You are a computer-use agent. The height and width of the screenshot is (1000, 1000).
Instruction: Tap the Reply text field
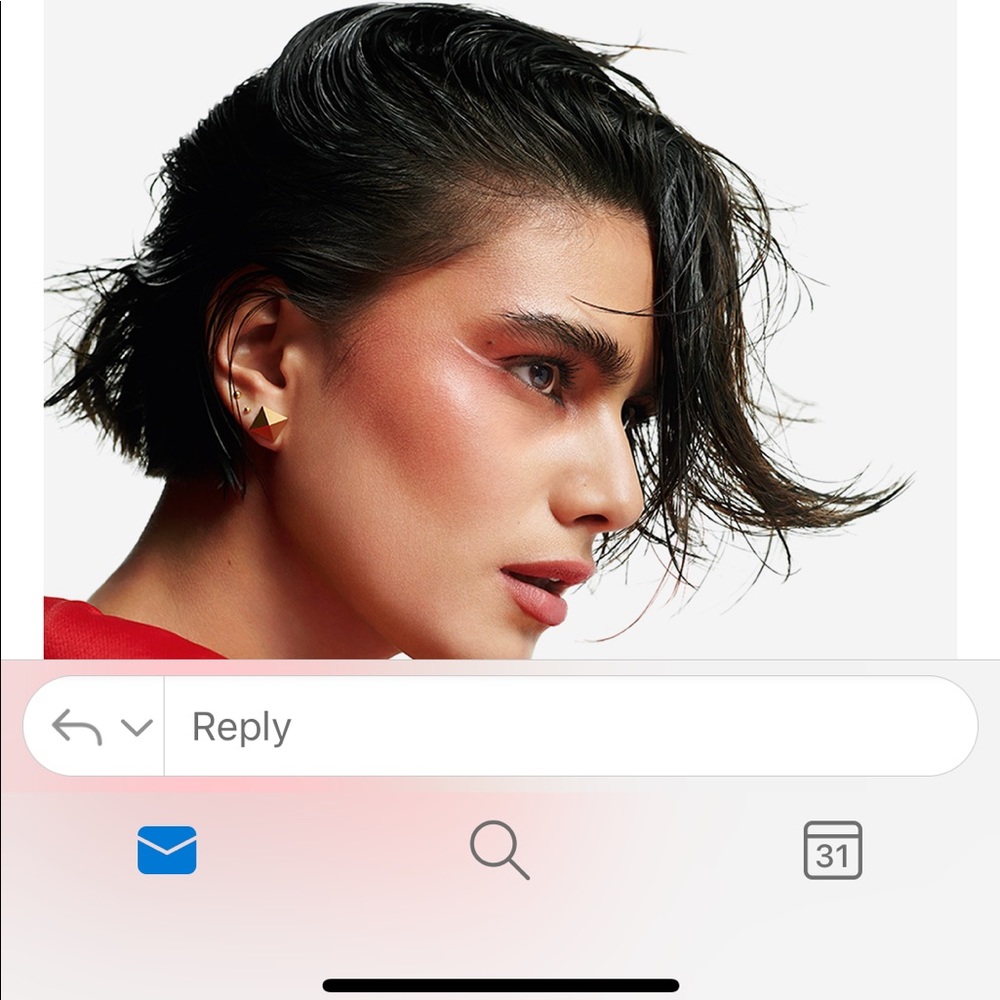tap(570, 727)
